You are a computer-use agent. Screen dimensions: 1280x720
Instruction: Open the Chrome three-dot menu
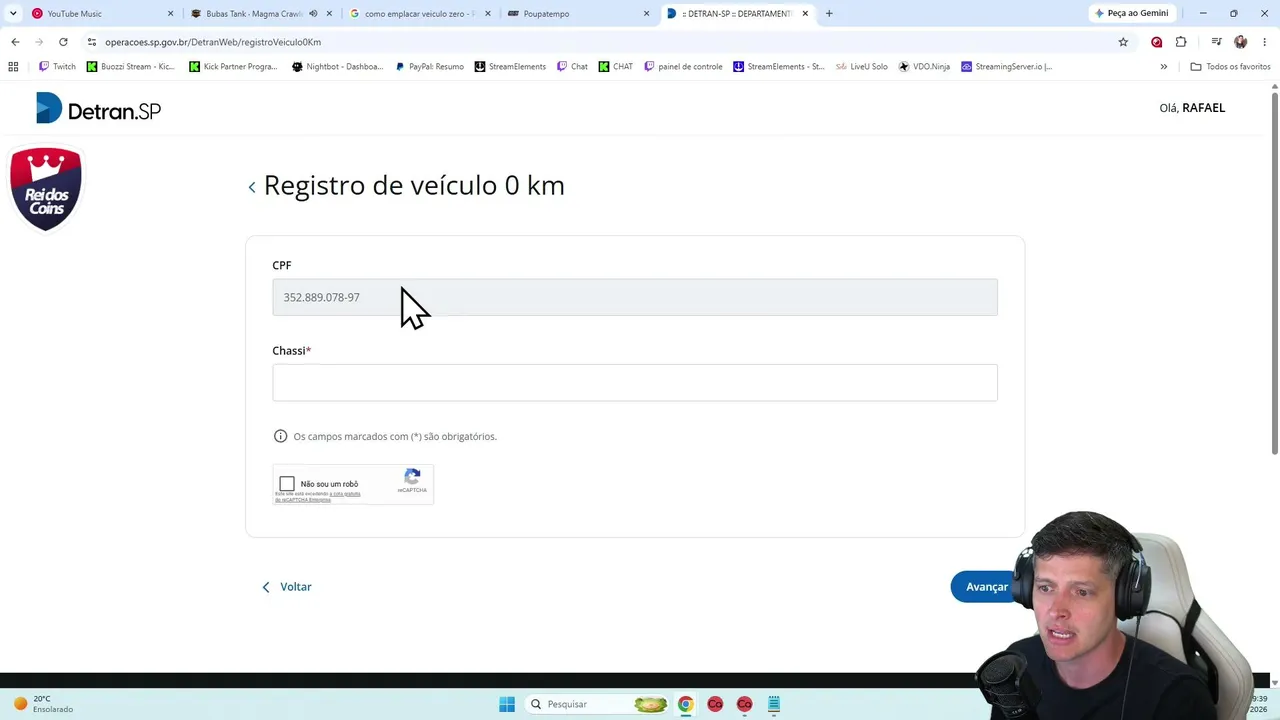coord(1265,42)
